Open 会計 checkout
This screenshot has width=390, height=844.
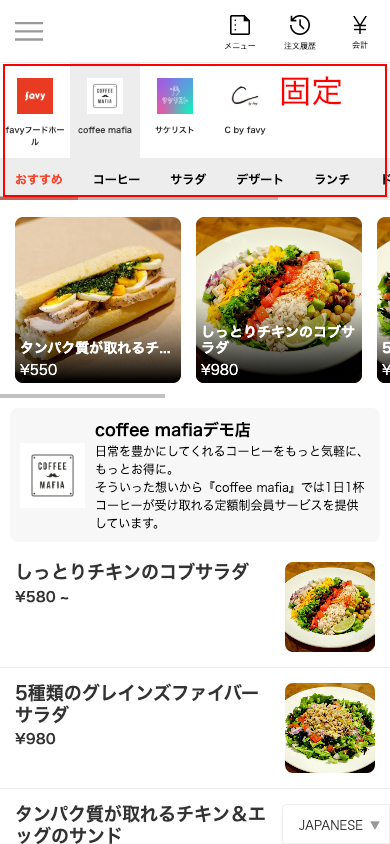pyautogui.click(x=360, y=32)
